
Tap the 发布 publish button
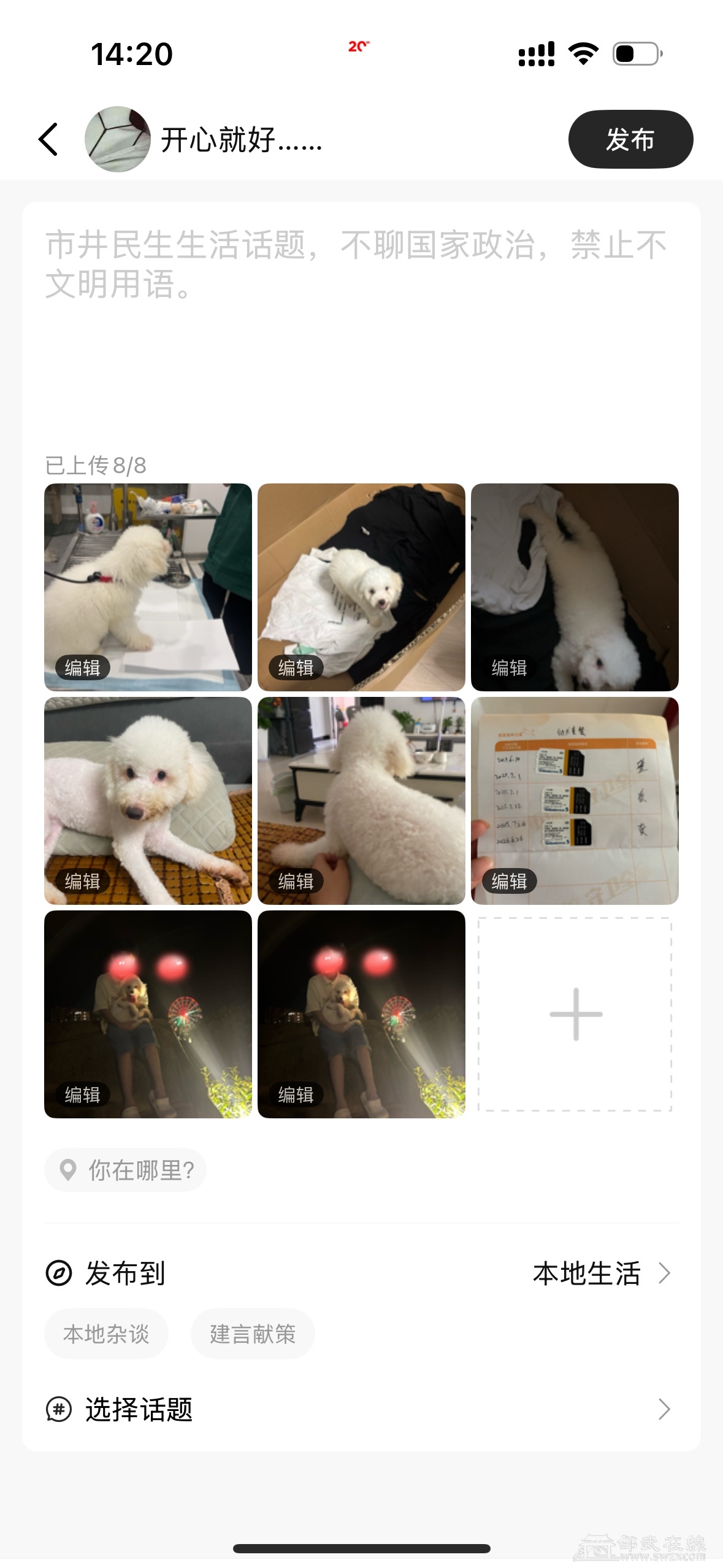pyautogui.click(x=630, y=139)
